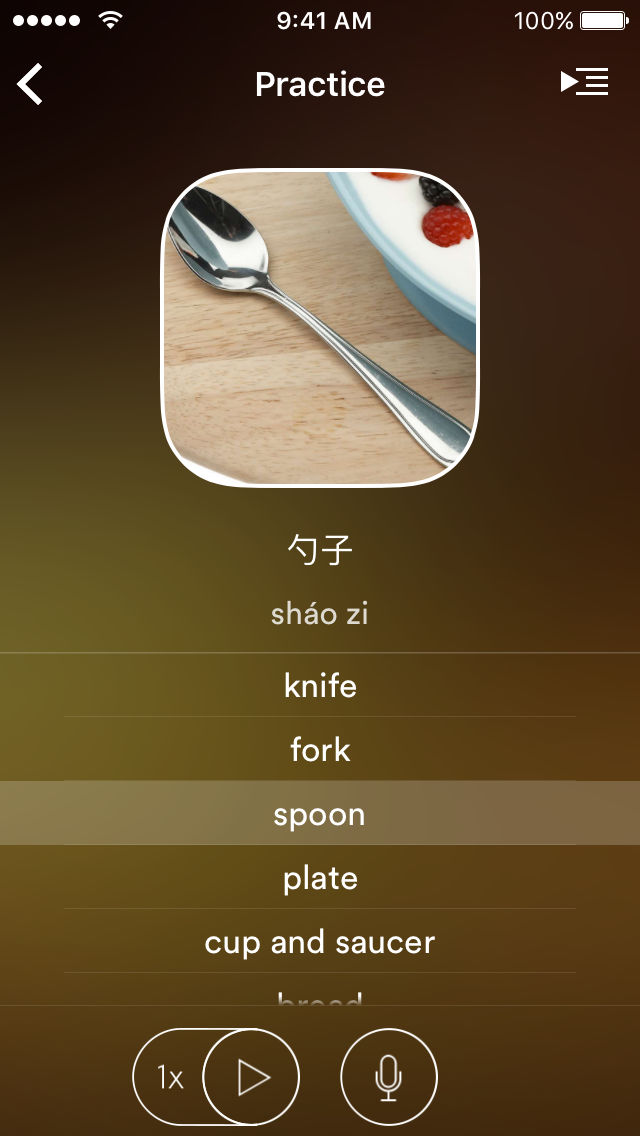Screen dimensions: 640x1136
Task: Open the playlist icon in the header
Action: pos(584,83)
